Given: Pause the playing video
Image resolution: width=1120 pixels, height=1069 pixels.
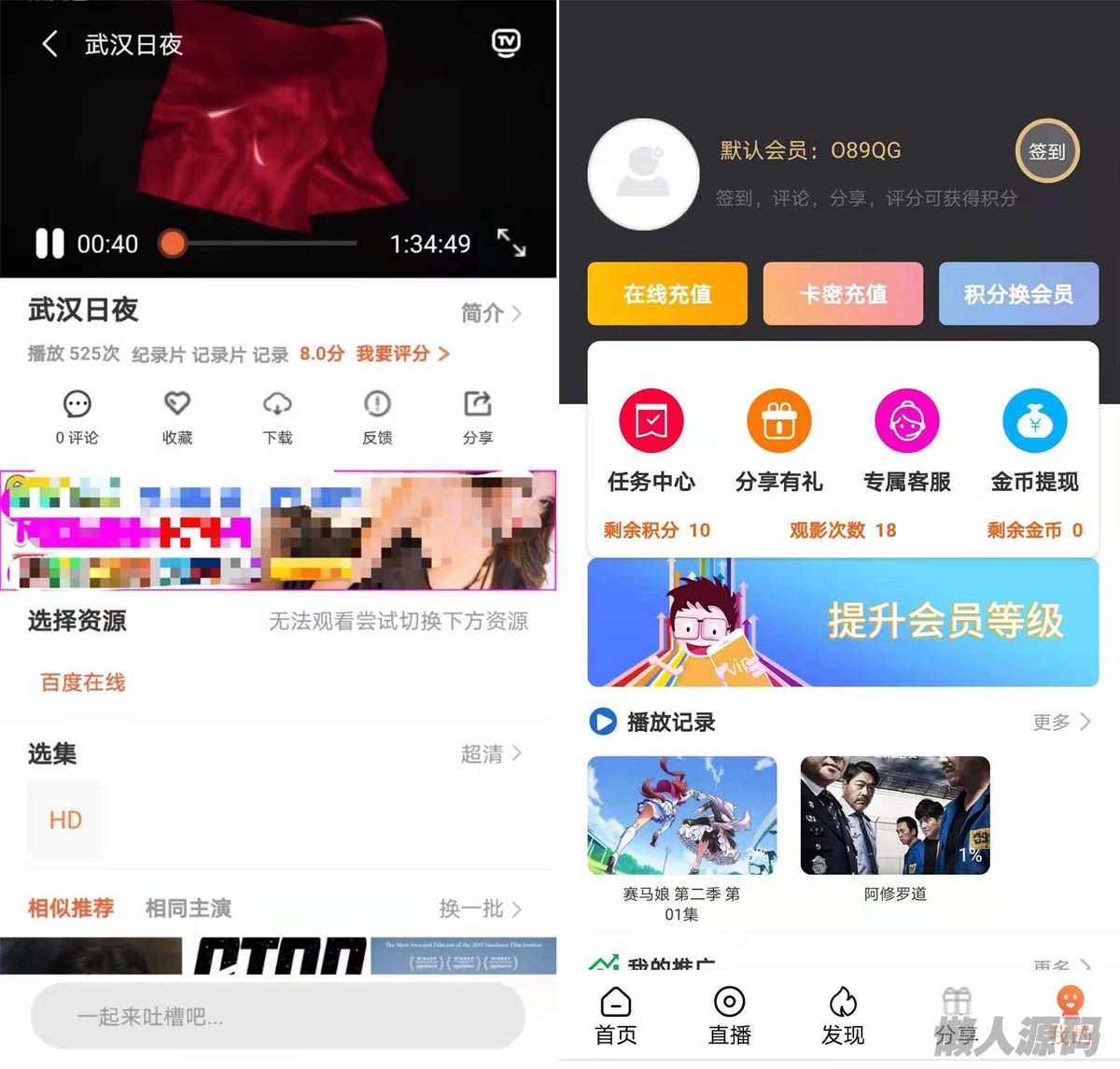Looking at the screenshot, I should tap(49, 244).
